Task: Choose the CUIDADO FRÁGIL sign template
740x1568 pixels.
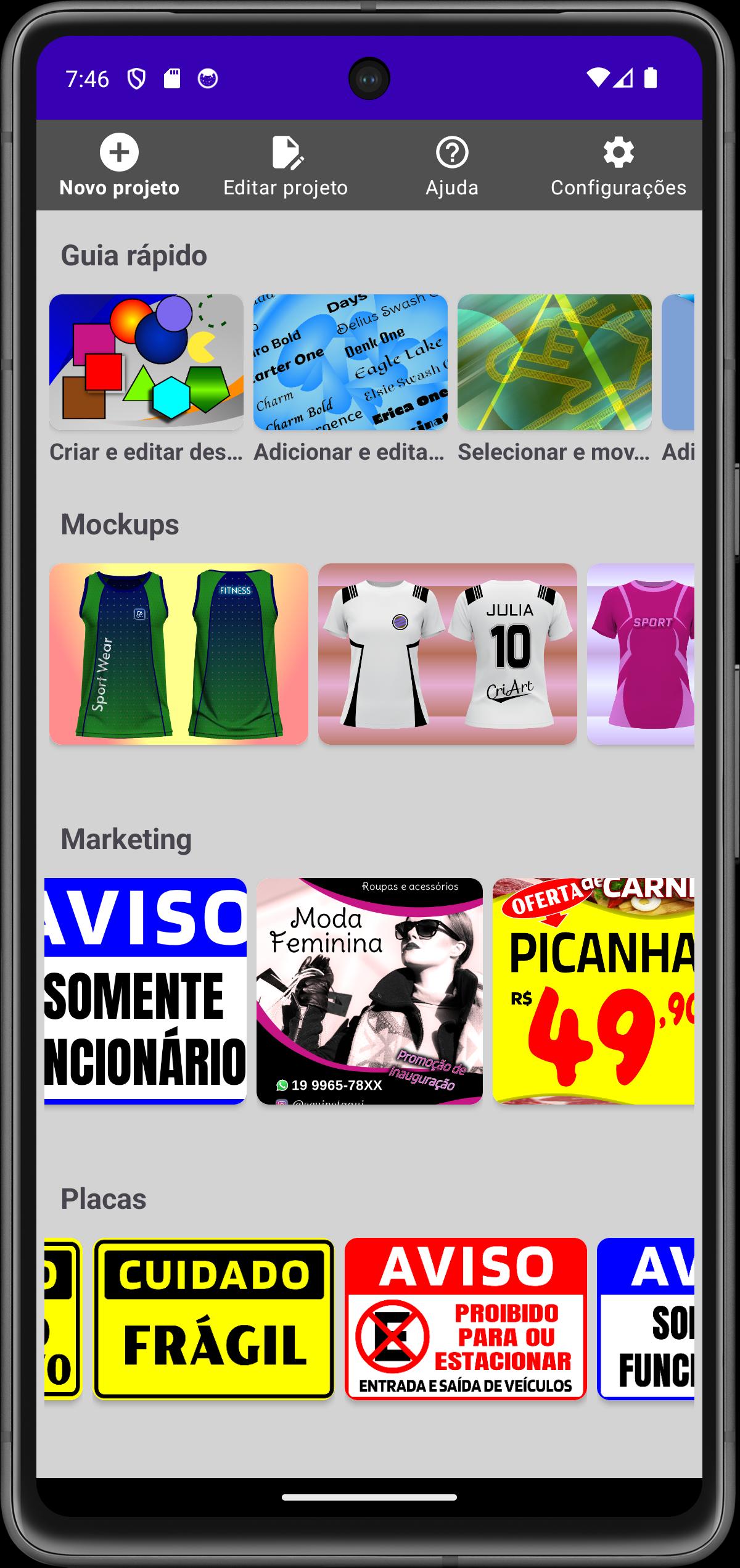Action: click(x=213, y=1319)
